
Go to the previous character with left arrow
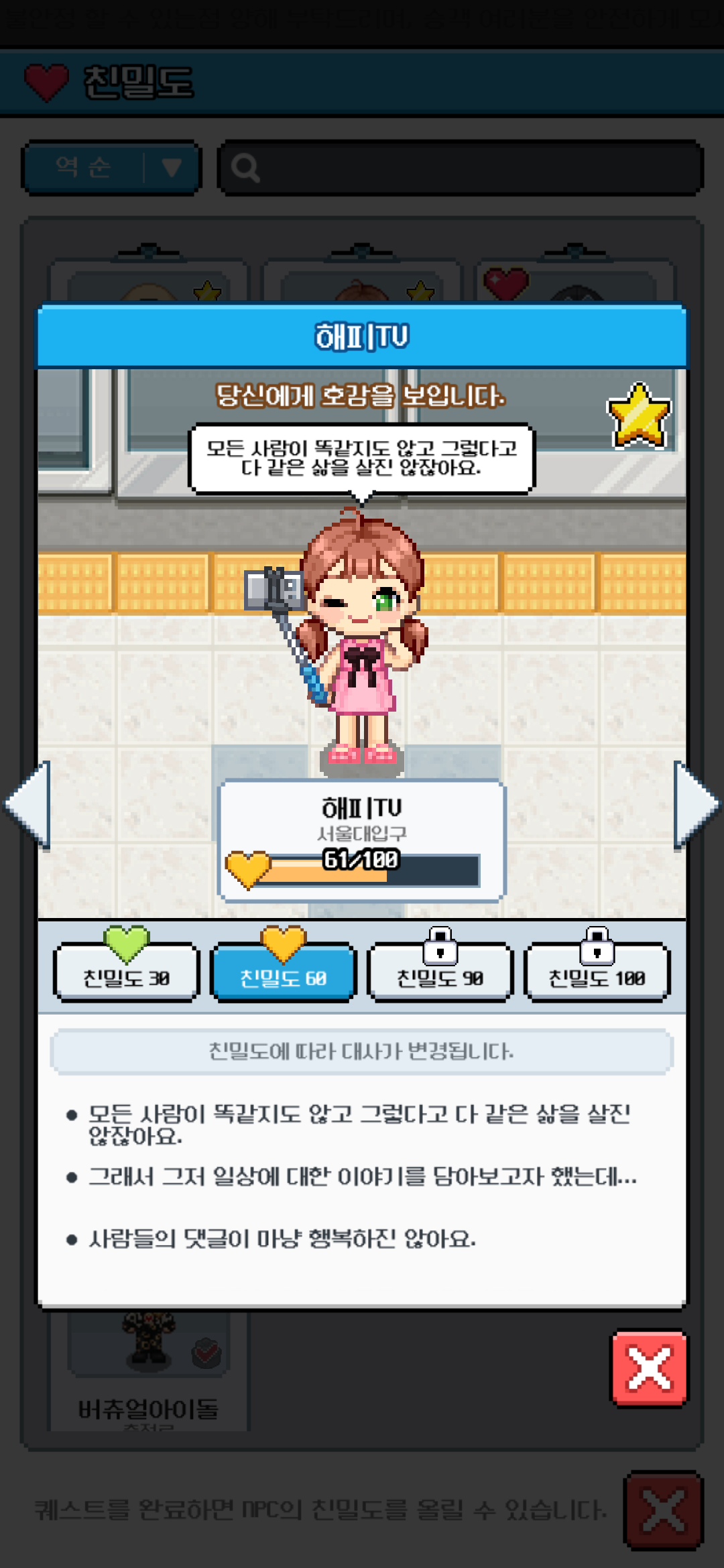click(28, 804)
